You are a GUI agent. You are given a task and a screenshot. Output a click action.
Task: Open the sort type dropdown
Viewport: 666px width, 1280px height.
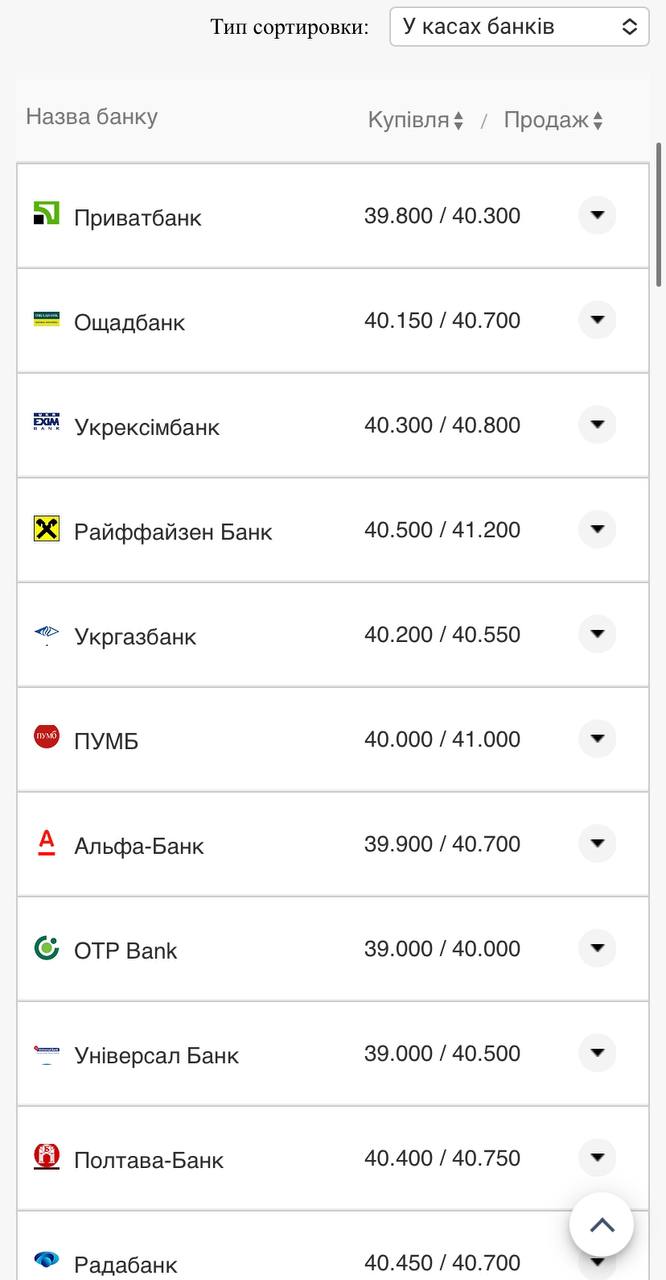(x=519, y=27)
